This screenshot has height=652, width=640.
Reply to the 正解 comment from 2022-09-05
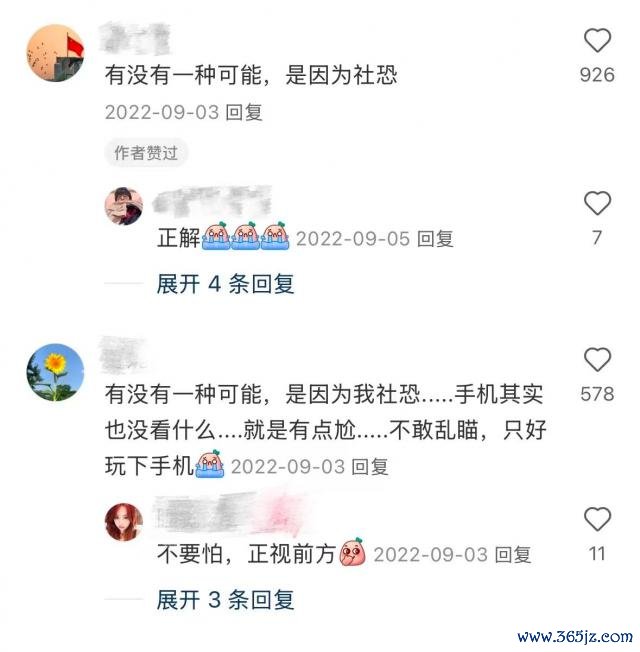tap(435, 239)
